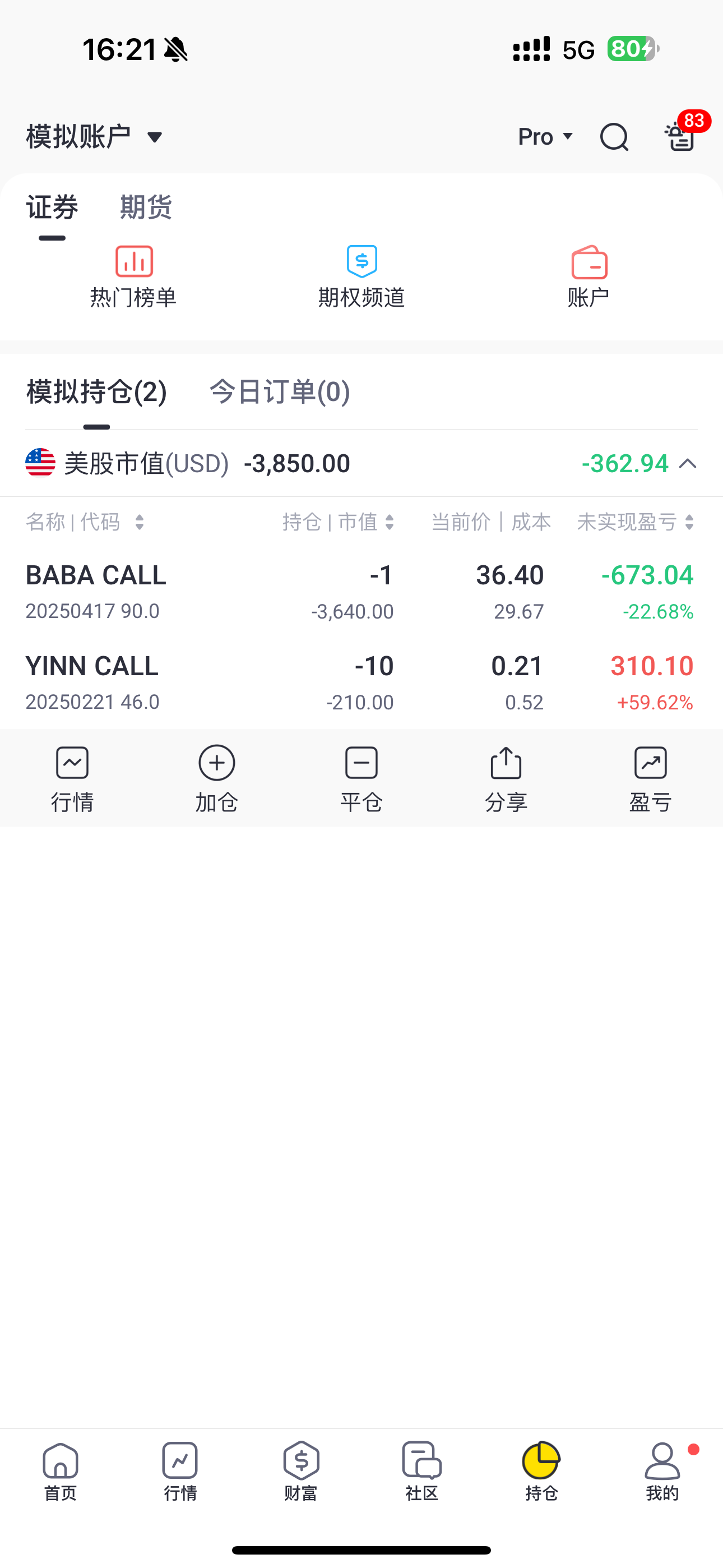The image size is (723, 1568).
Task: Open 热门榜单 rankings
Action: pyautogui.click(x=133, y=277)
